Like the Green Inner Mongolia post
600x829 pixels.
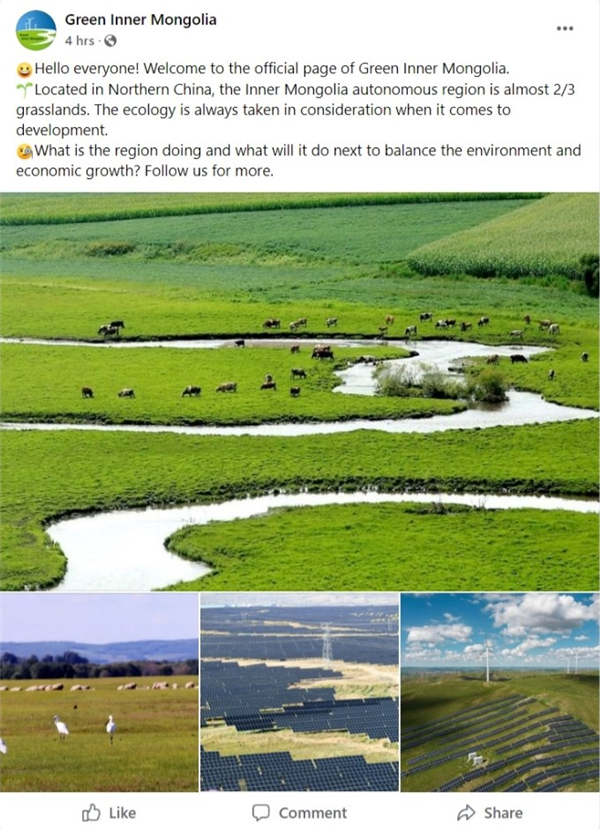[109, 812]
